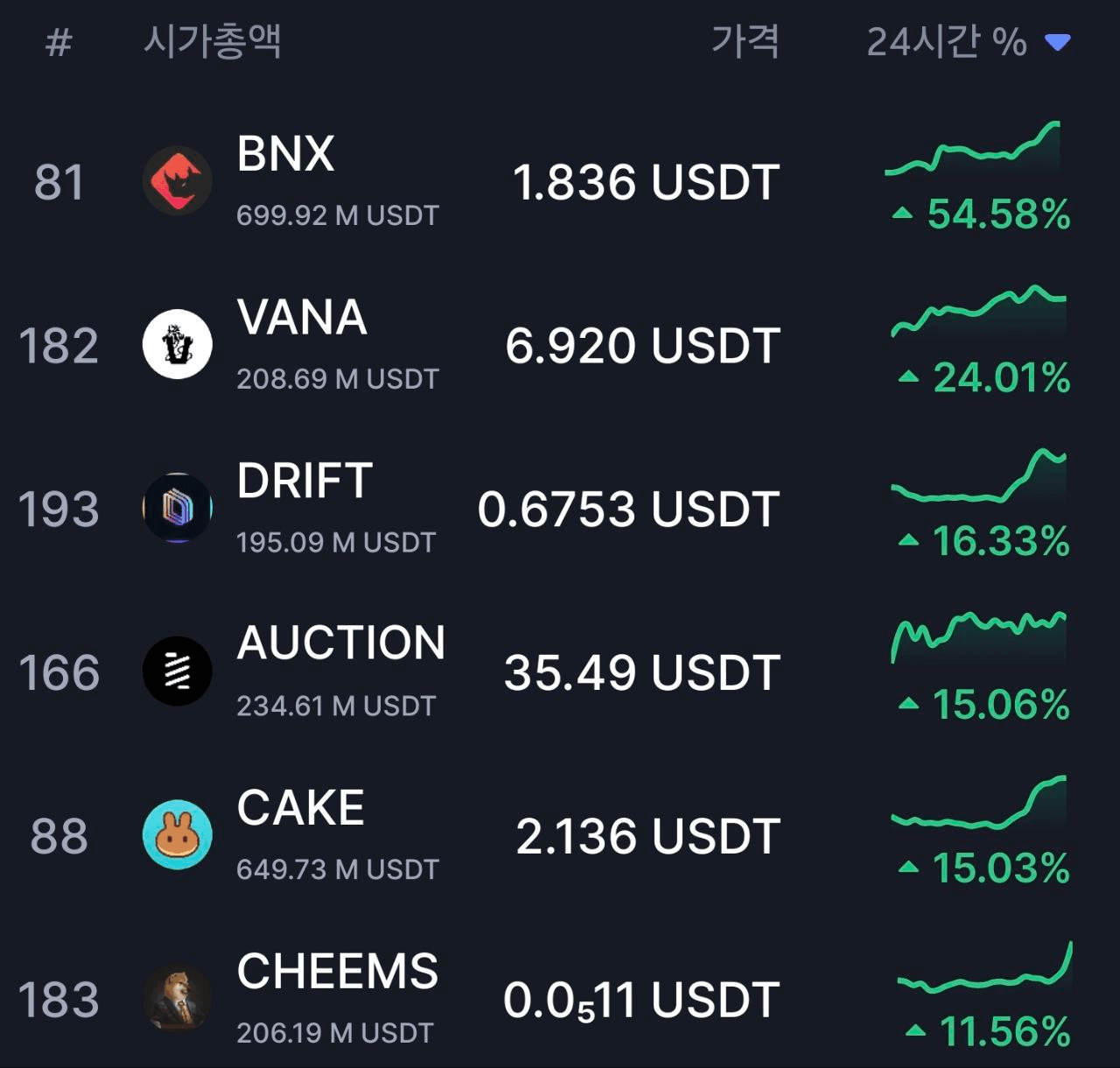The image size is (1120, 1068).
Task: Open the BNX coin row
Action: coord(285,155)
